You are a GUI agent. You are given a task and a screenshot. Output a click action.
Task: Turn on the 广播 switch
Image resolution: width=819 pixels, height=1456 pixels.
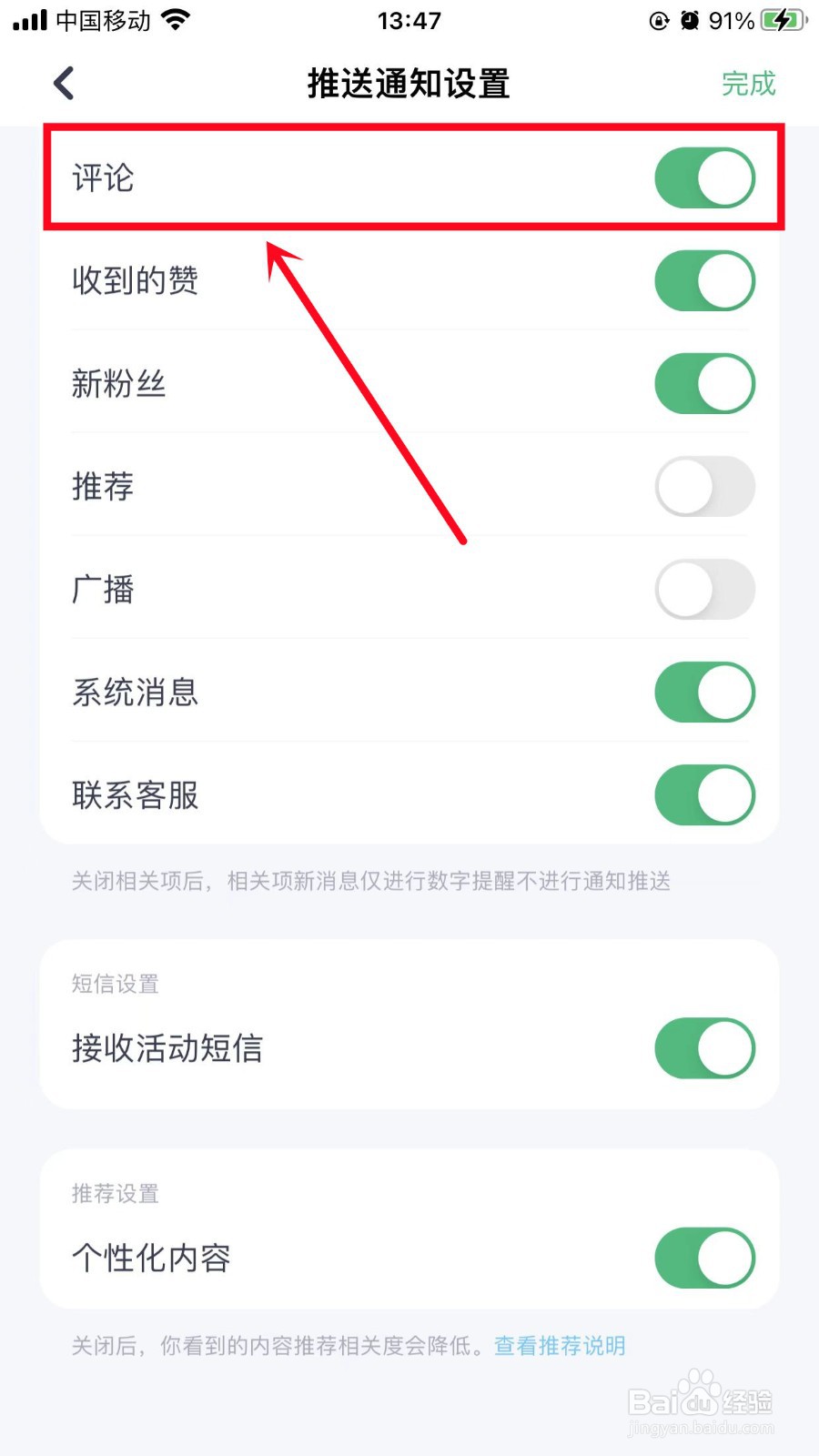pyautogui.click(x=705, y=590)
